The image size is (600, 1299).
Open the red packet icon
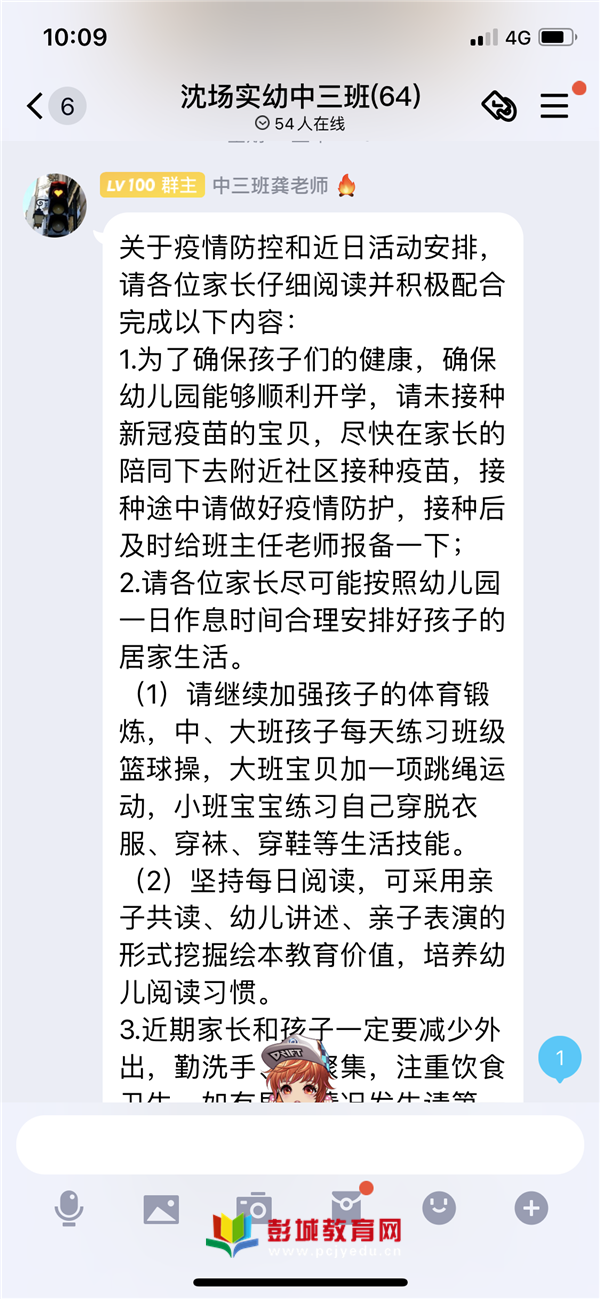[346, 1207]
